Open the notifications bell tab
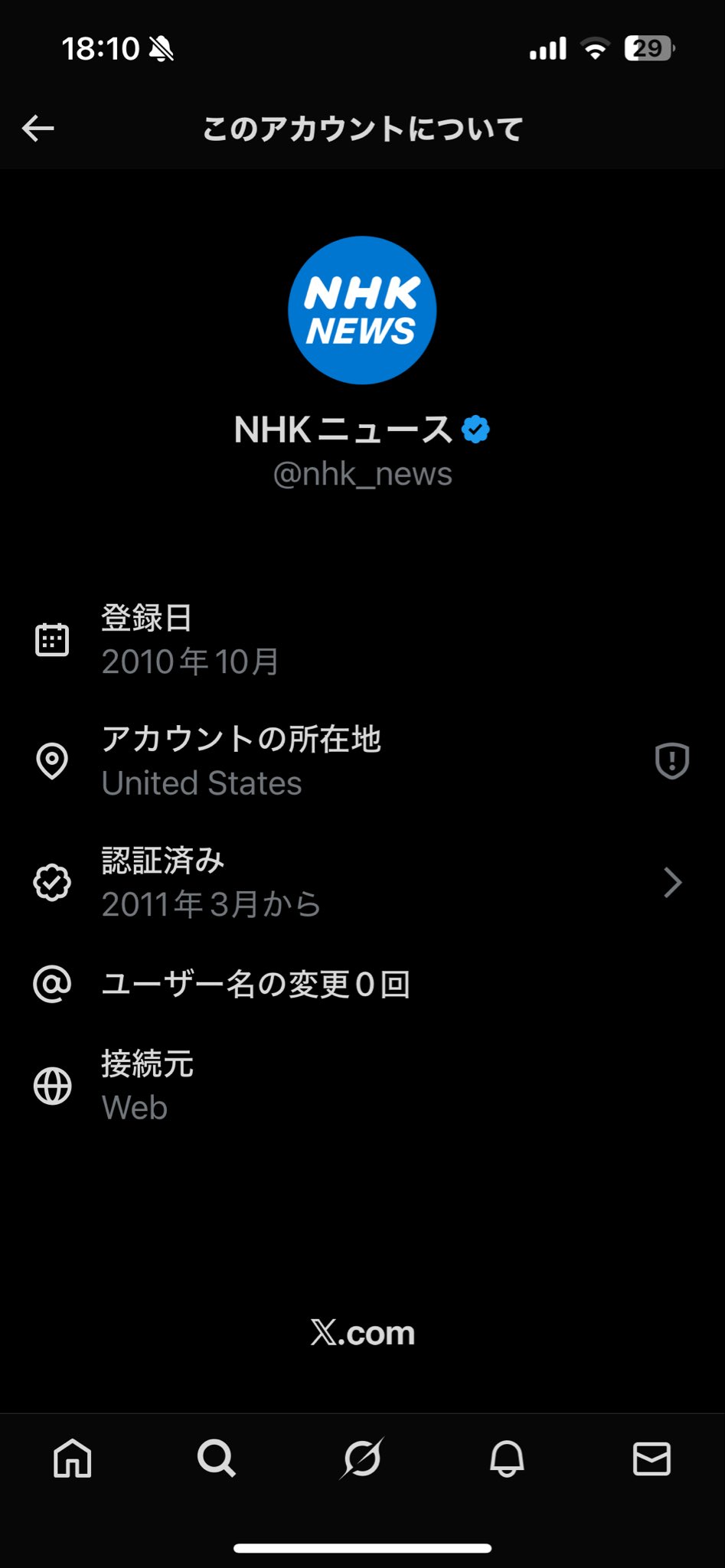This screenshot has width=725, height=1568. click(x=507, y=1458)
